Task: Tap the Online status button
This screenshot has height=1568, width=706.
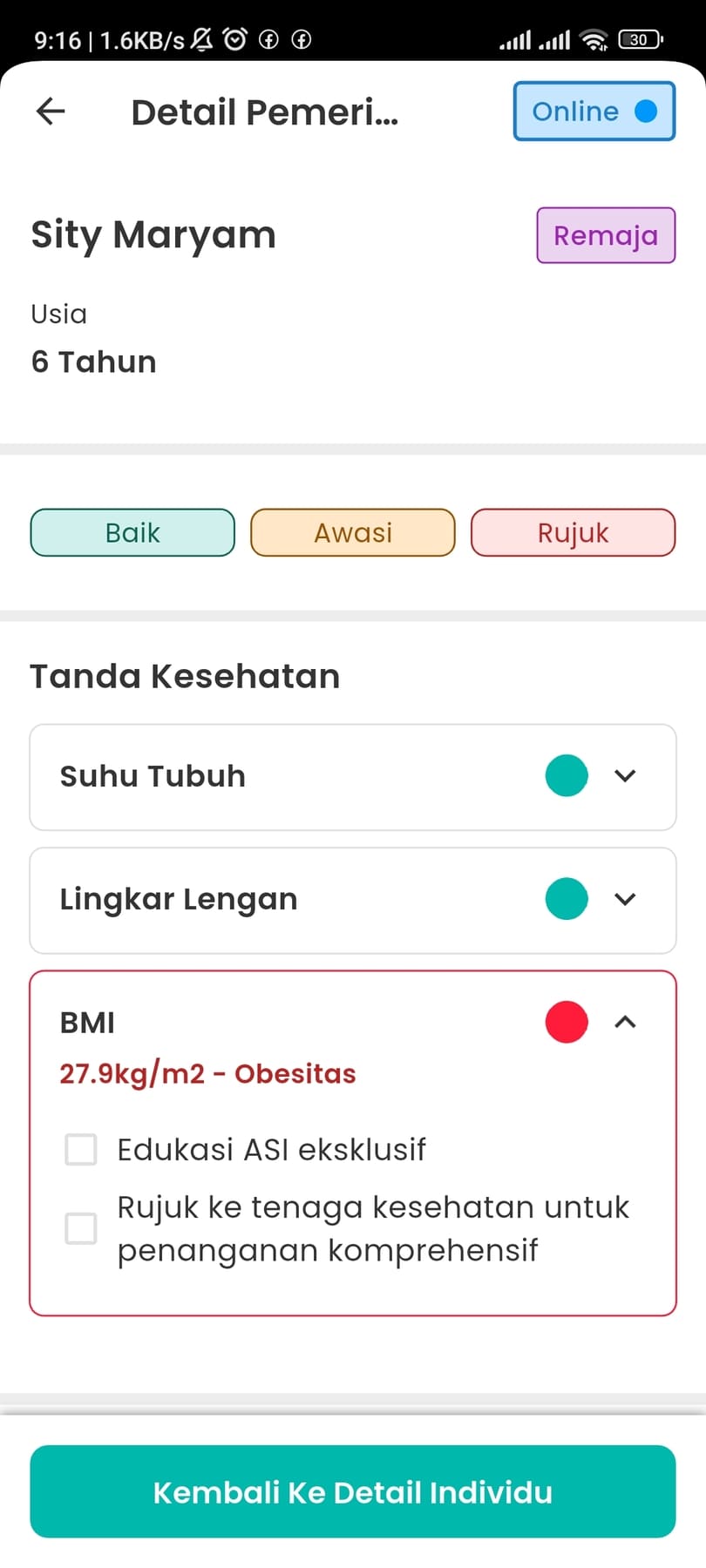Action: pyautogui.click(x=594, y=112)
